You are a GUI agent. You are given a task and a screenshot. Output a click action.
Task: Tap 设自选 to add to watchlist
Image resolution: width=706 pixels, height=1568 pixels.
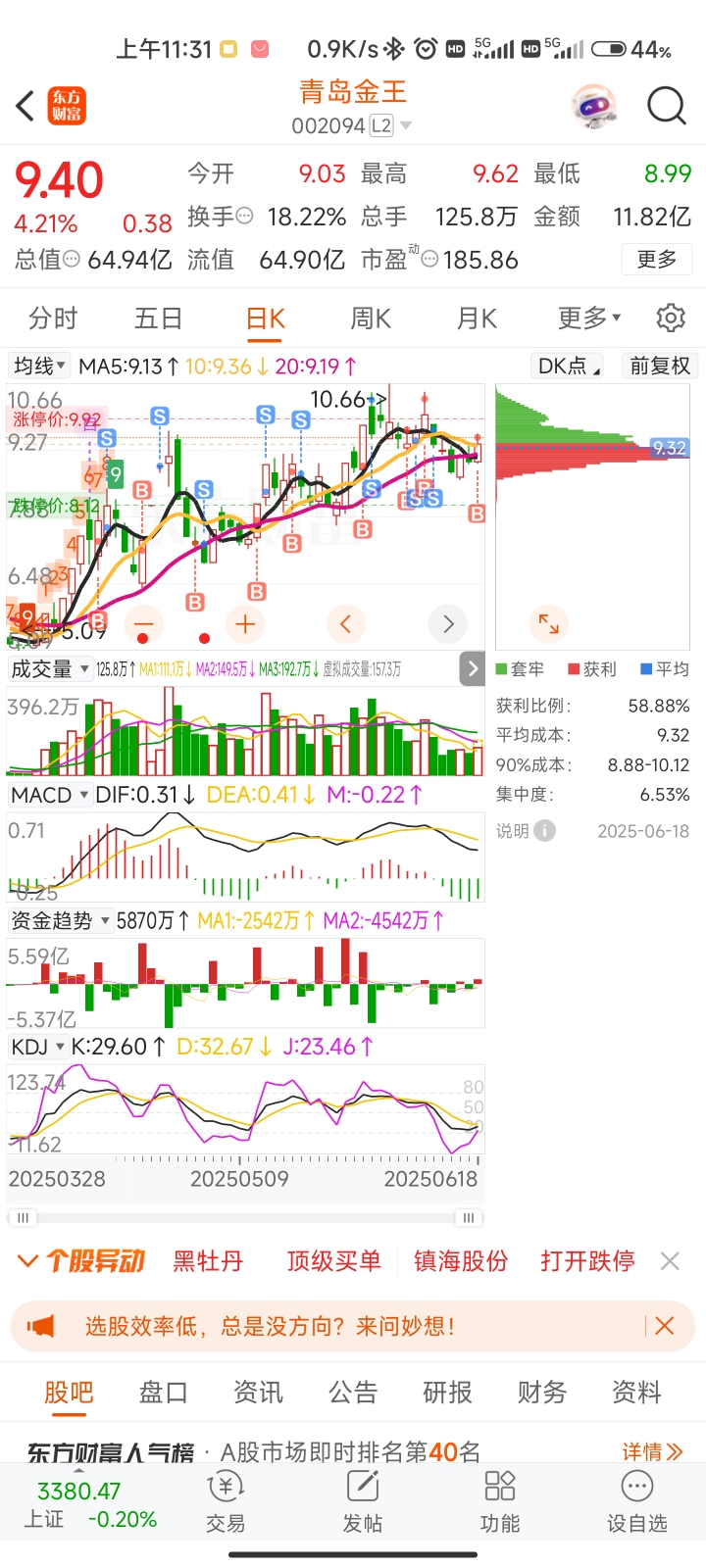tap(637, 1501)
